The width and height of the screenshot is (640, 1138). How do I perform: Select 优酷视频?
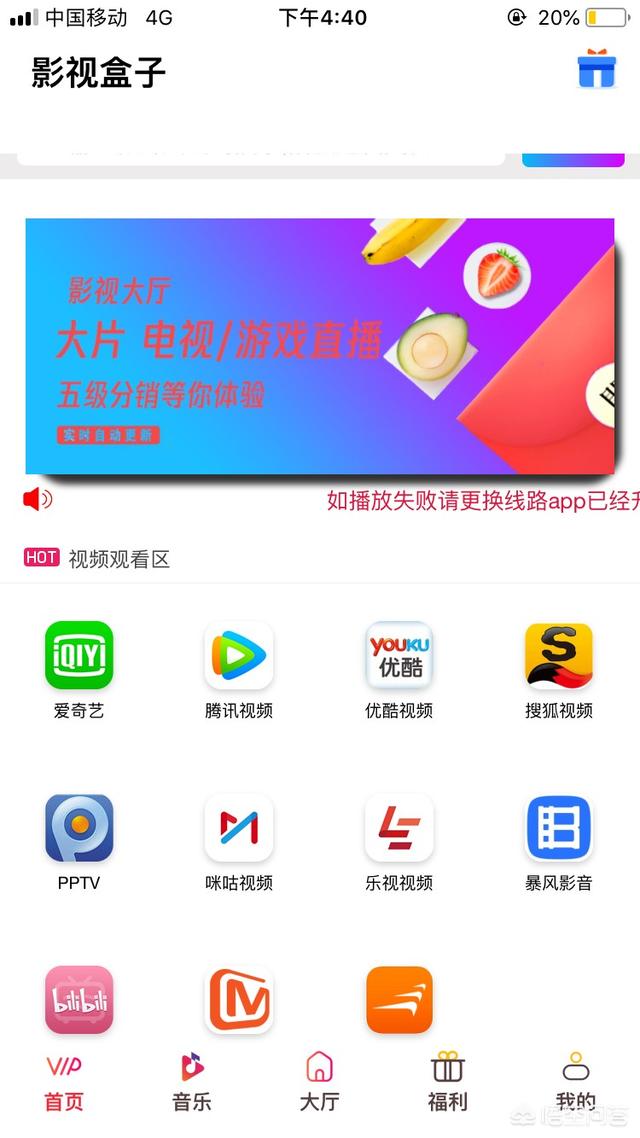pyautogui.click(x=399, y=656)
